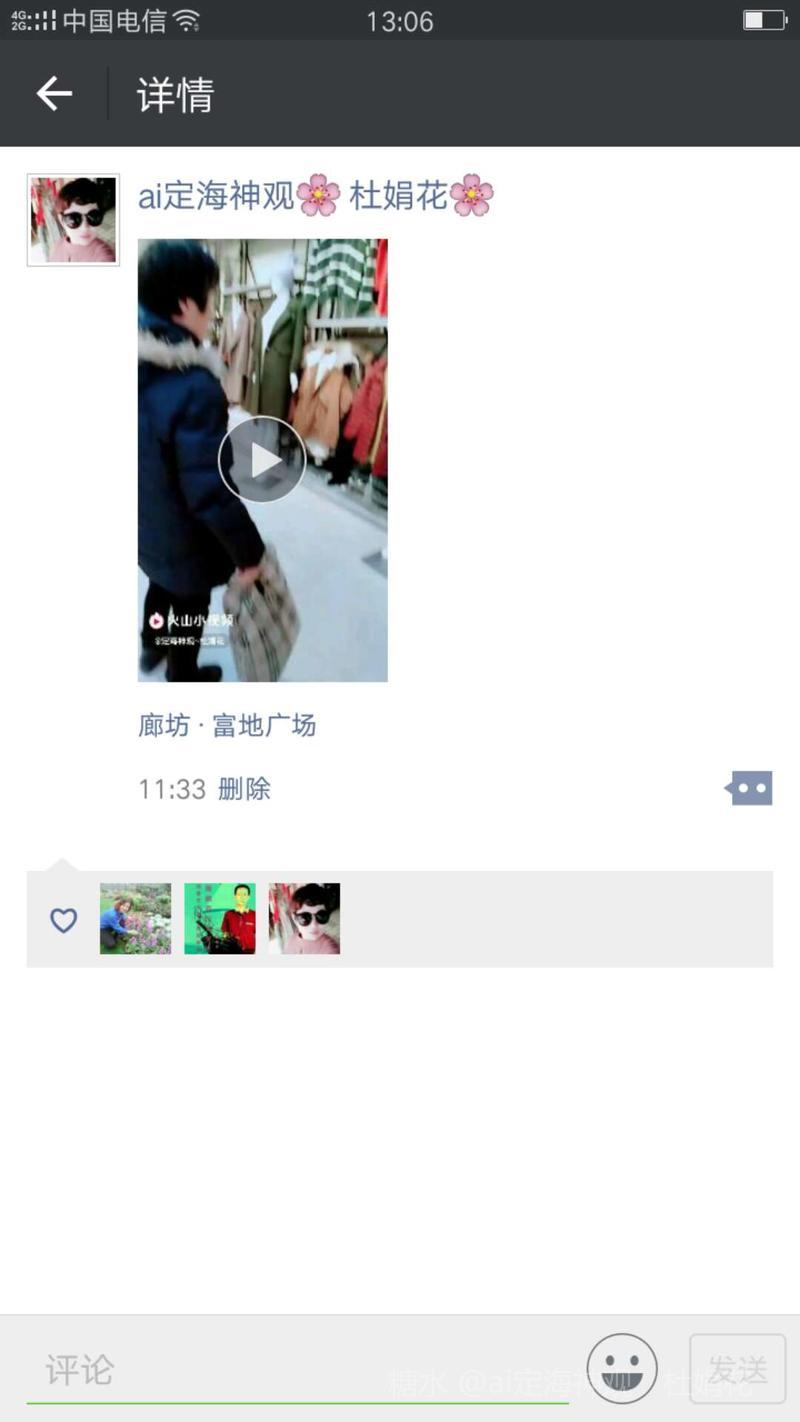Open the liker with the red shirt avatar
Image resolution: width=800 pixels, height=1422 pixels.
[x=220, y=918]
